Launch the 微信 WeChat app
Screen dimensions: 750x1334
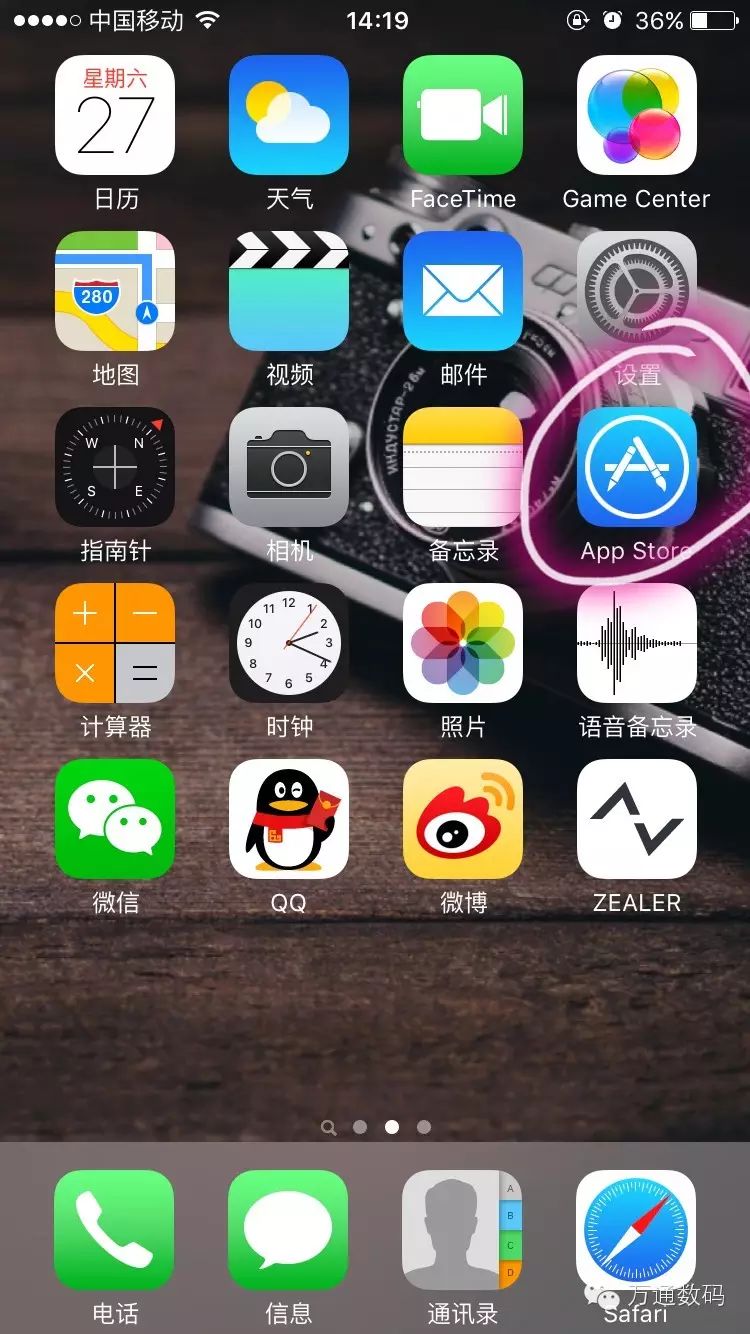[115, 819]
